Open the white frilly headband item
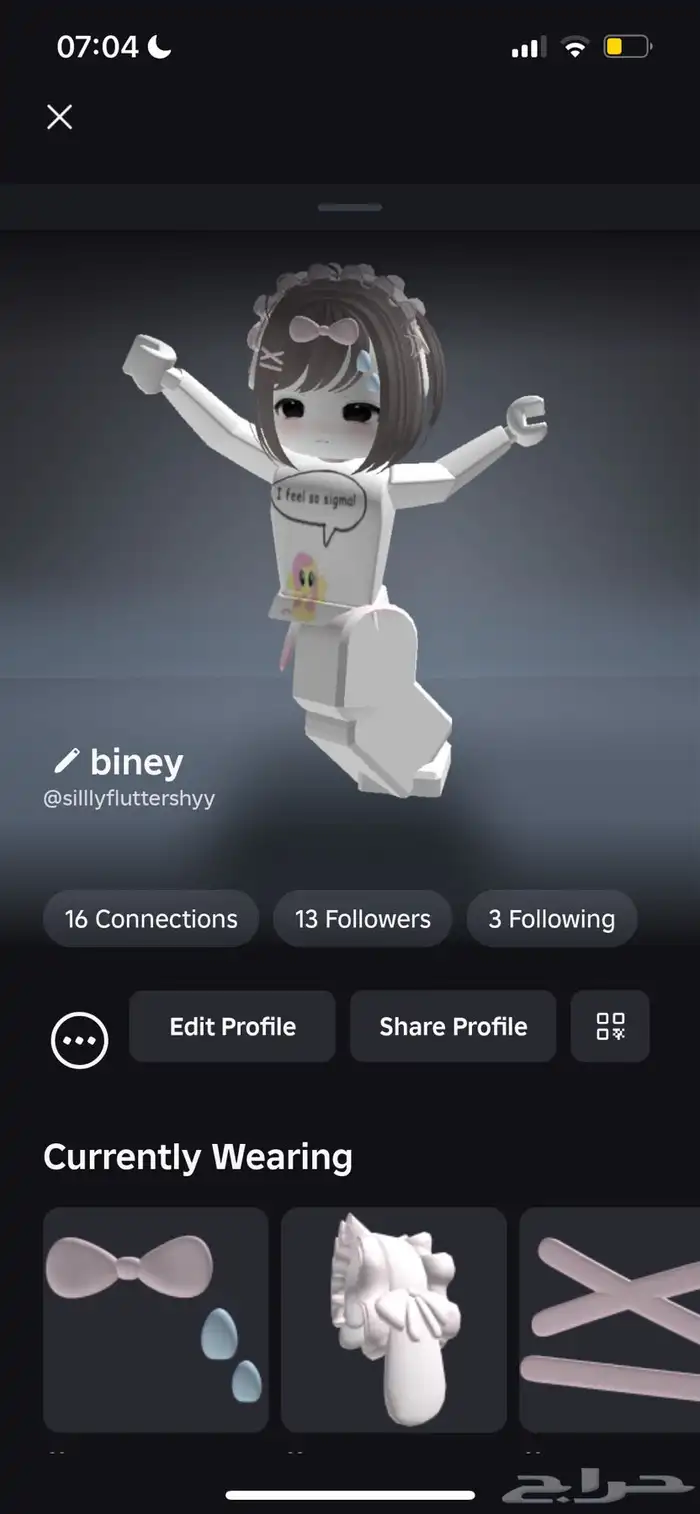The height and width of the screenshot is (1514, 700). pos(393,1319)
